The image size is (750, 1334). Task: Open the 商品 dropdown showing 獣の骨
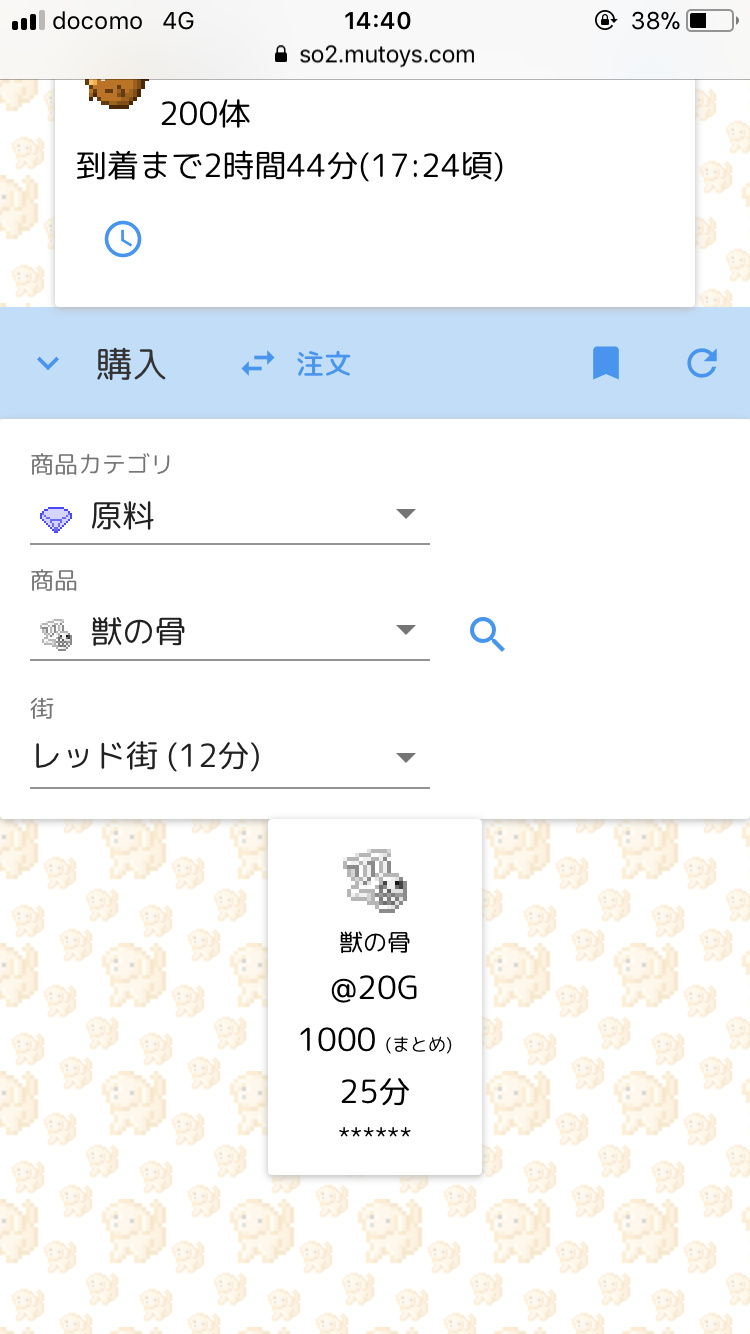(x=230, y=633)
